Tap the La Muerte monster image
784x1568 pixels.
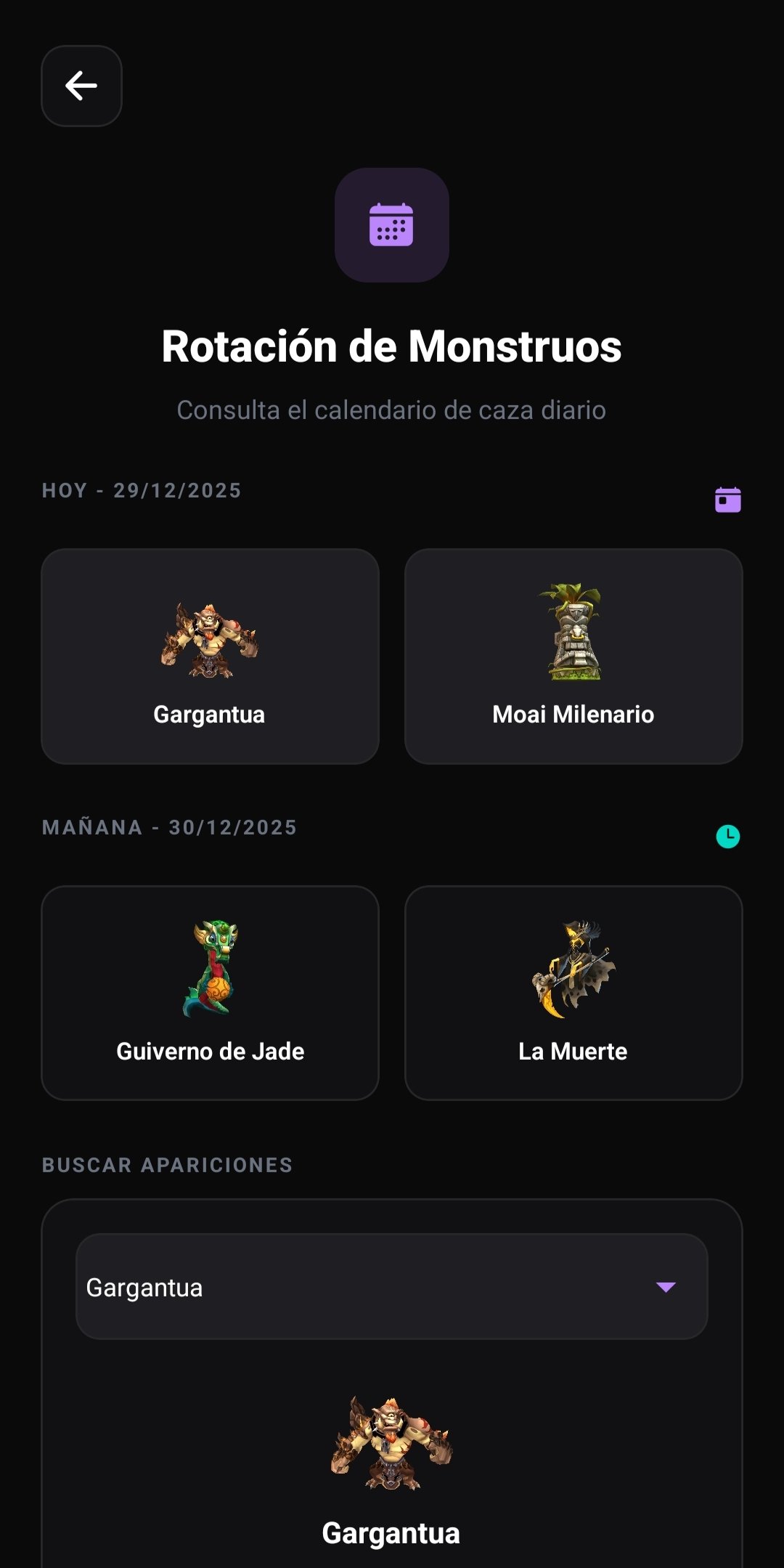(x=574, y=967)
